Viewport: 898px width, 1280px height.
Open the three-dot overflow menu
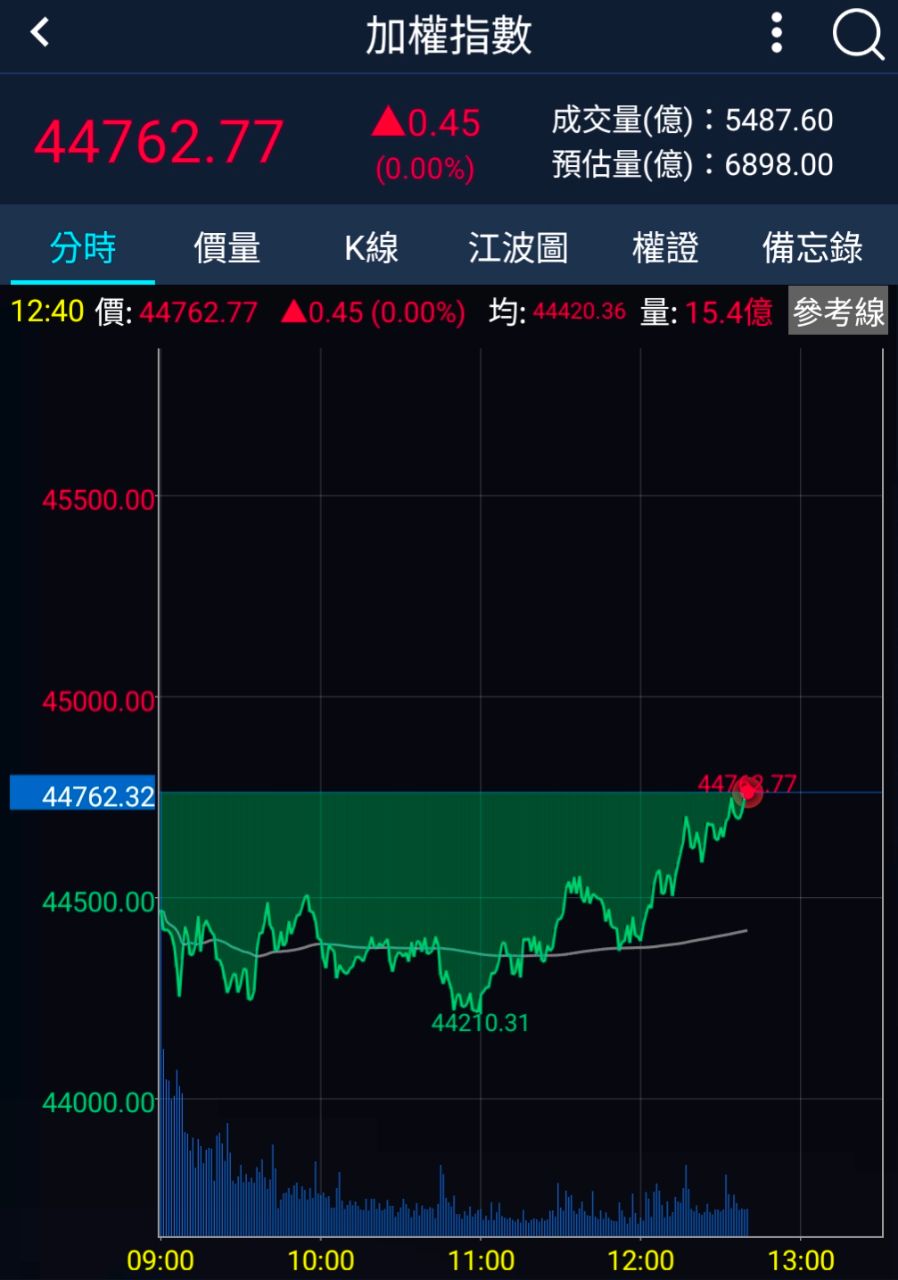pos(776,34)
